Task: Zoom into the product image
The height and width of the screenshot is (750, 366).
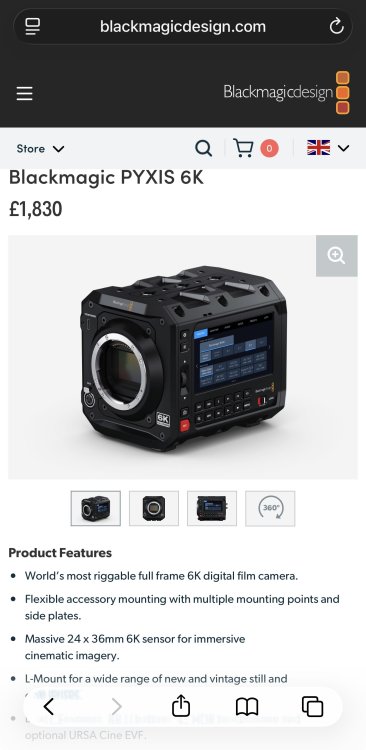Action: pyautogui.click(x=336, y=255)
